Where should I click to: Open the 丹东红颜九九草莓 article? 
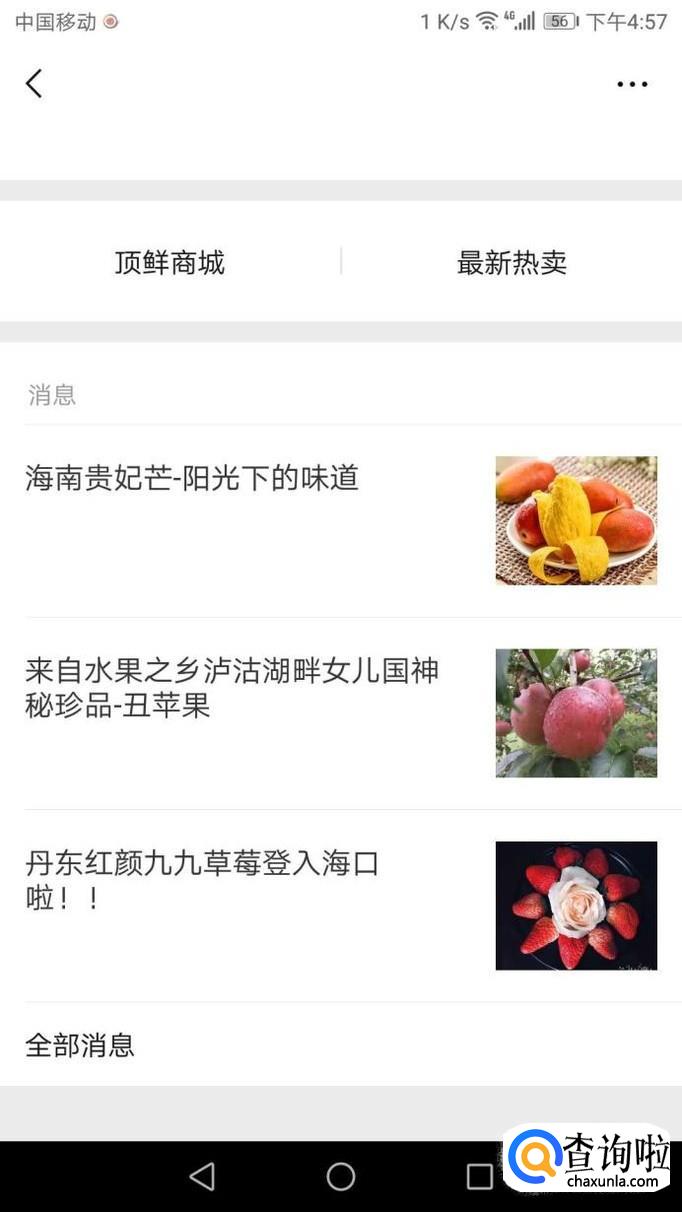pos(202,880)
